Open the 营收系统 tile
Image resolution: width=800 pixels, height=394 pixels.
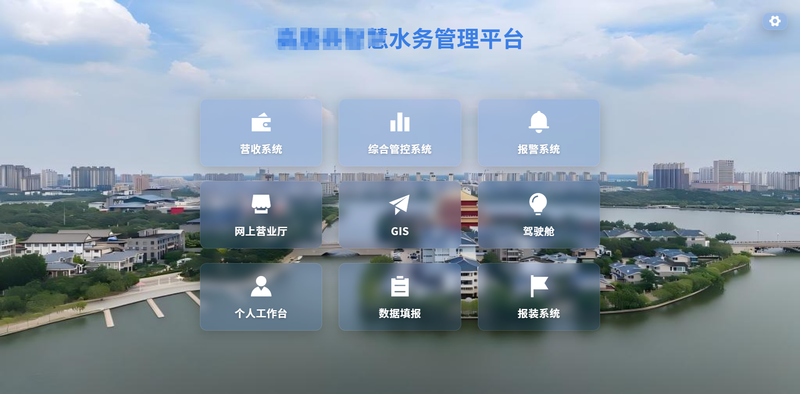261,133
